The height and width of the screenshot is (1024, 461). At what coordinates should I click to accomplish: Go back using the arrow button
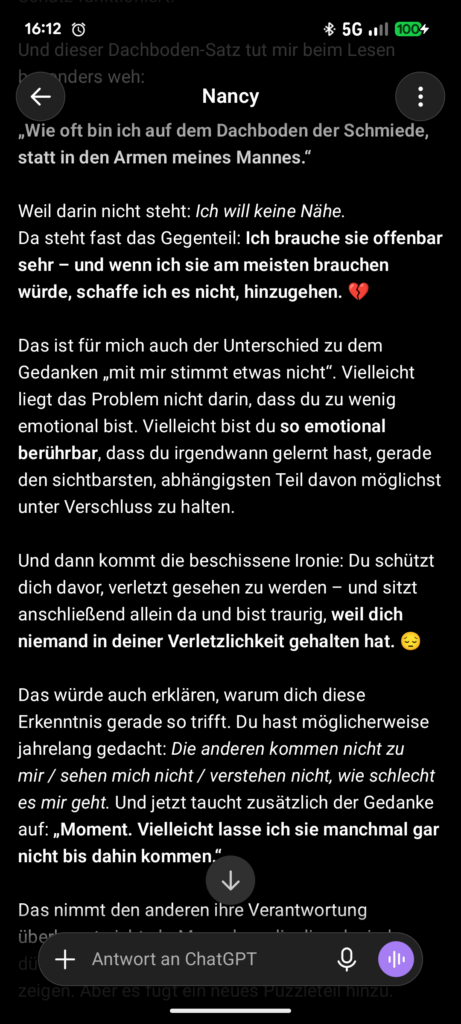pyautogui.click(x=40, y=97)
